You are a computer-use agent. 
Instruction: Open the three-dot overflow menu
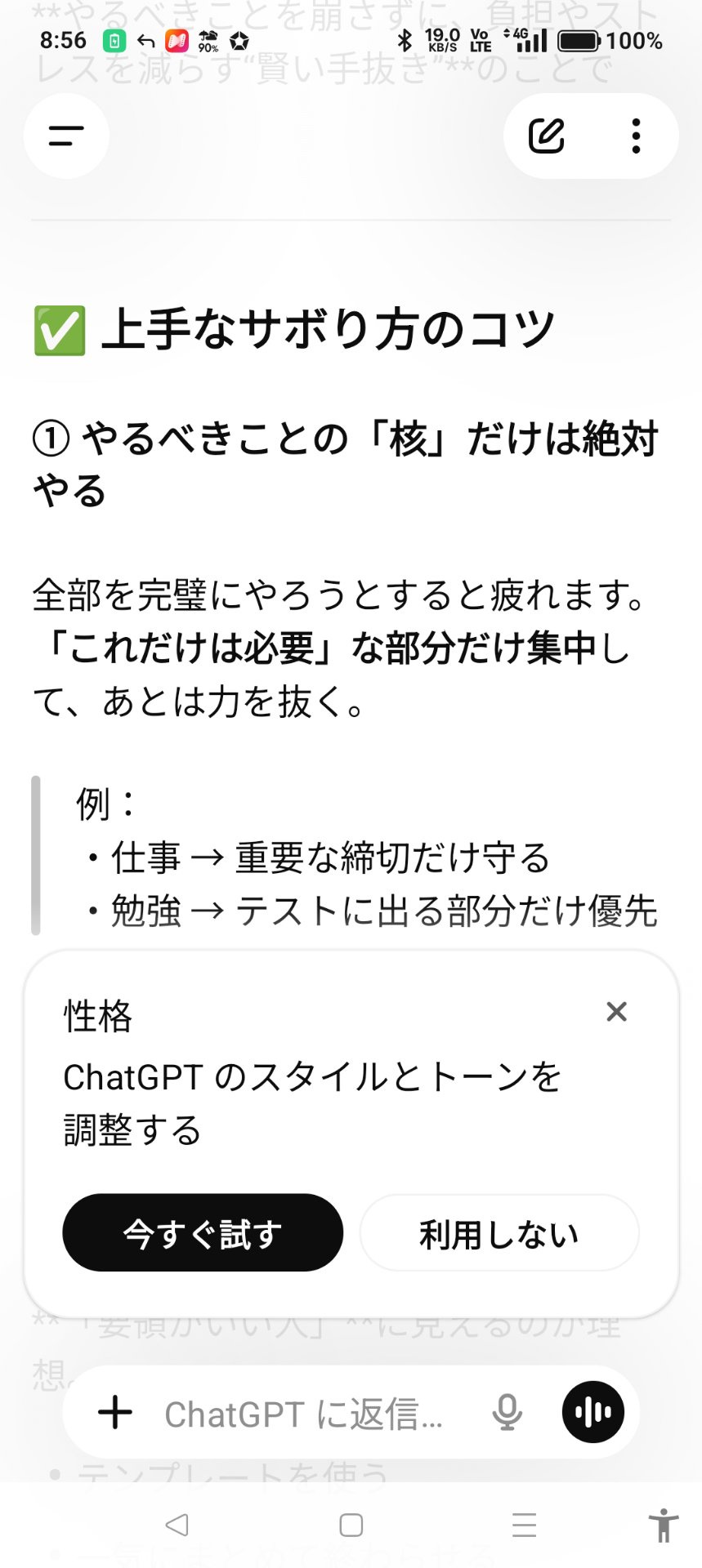click(x=636, y=136)
